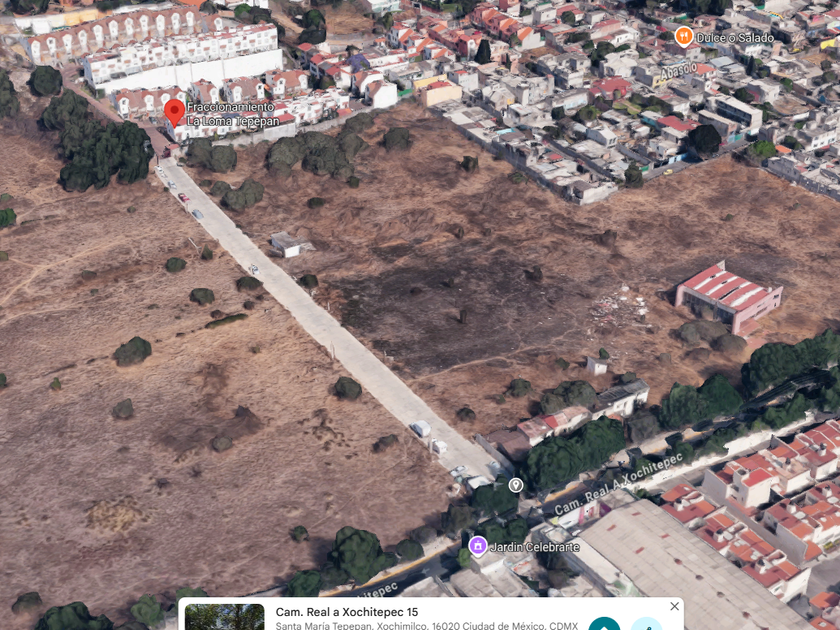Viewport: 840px width, 630px height.
Task: Open the Cam. Real a Xochitepec 15 place details
Action: tap(347, 612)
